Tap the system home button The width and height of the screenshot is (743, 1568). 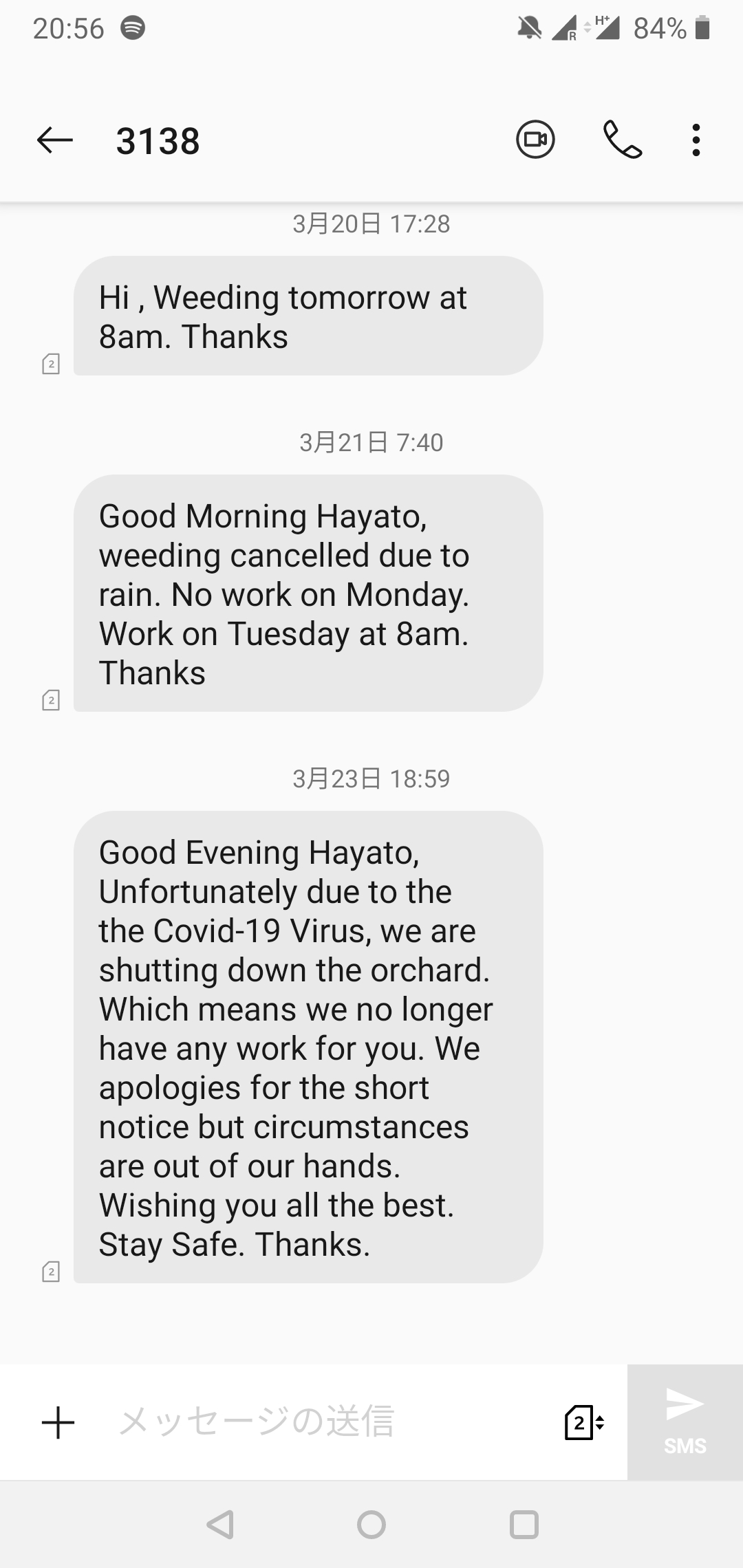coord(371,1525)
